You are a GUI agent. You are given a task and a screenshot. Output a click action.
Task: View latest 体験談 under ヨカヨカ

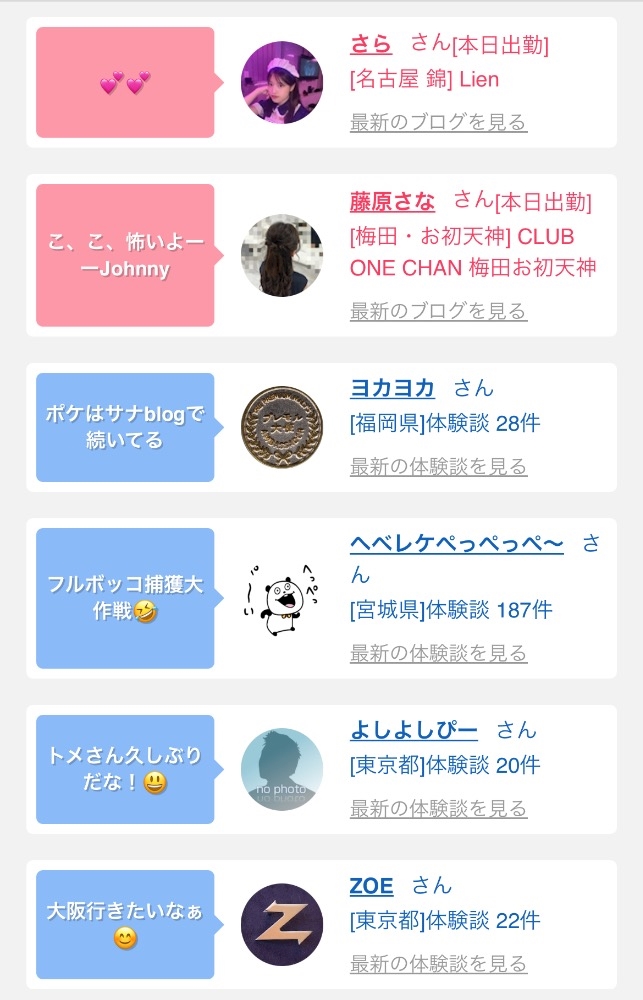tap(438, 466)
